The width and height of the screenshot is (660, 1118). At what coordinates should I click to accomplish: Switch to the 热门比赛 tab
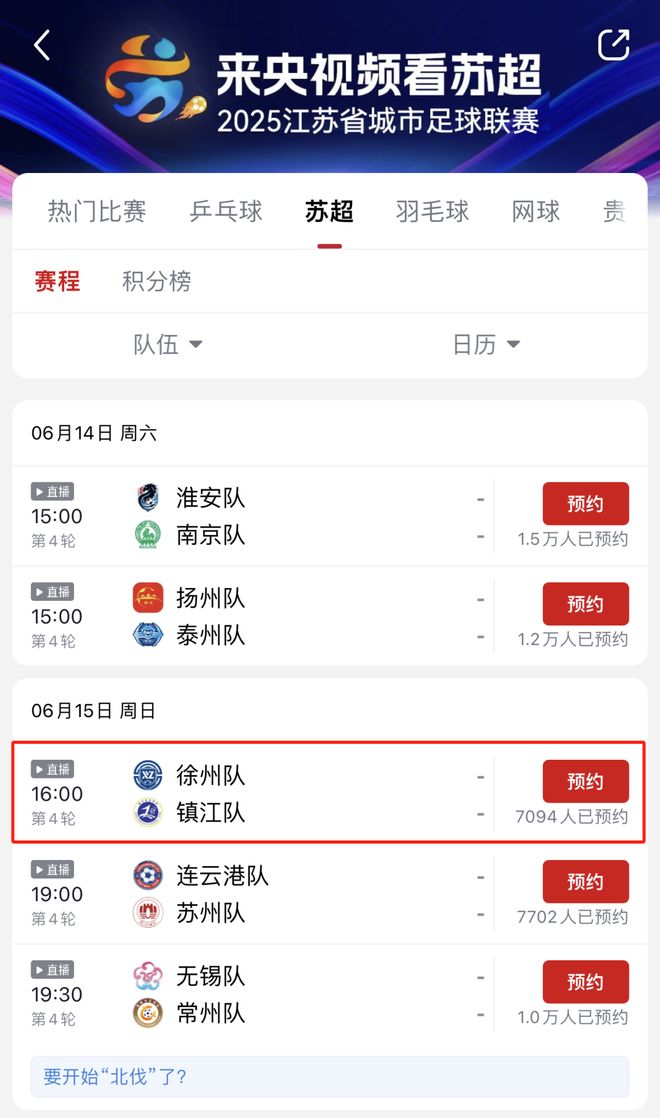pos(97,211)
